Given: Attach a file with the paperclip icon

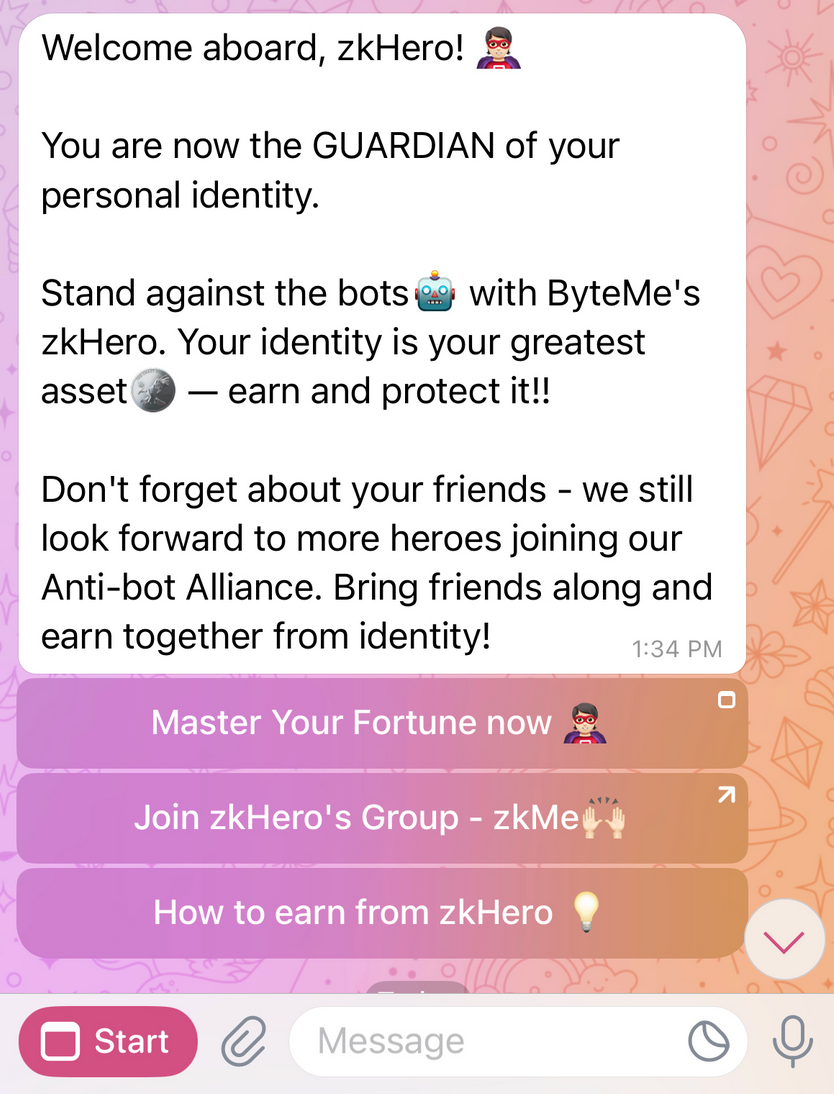Looking at the screenshot, I should click(243, 1042).
